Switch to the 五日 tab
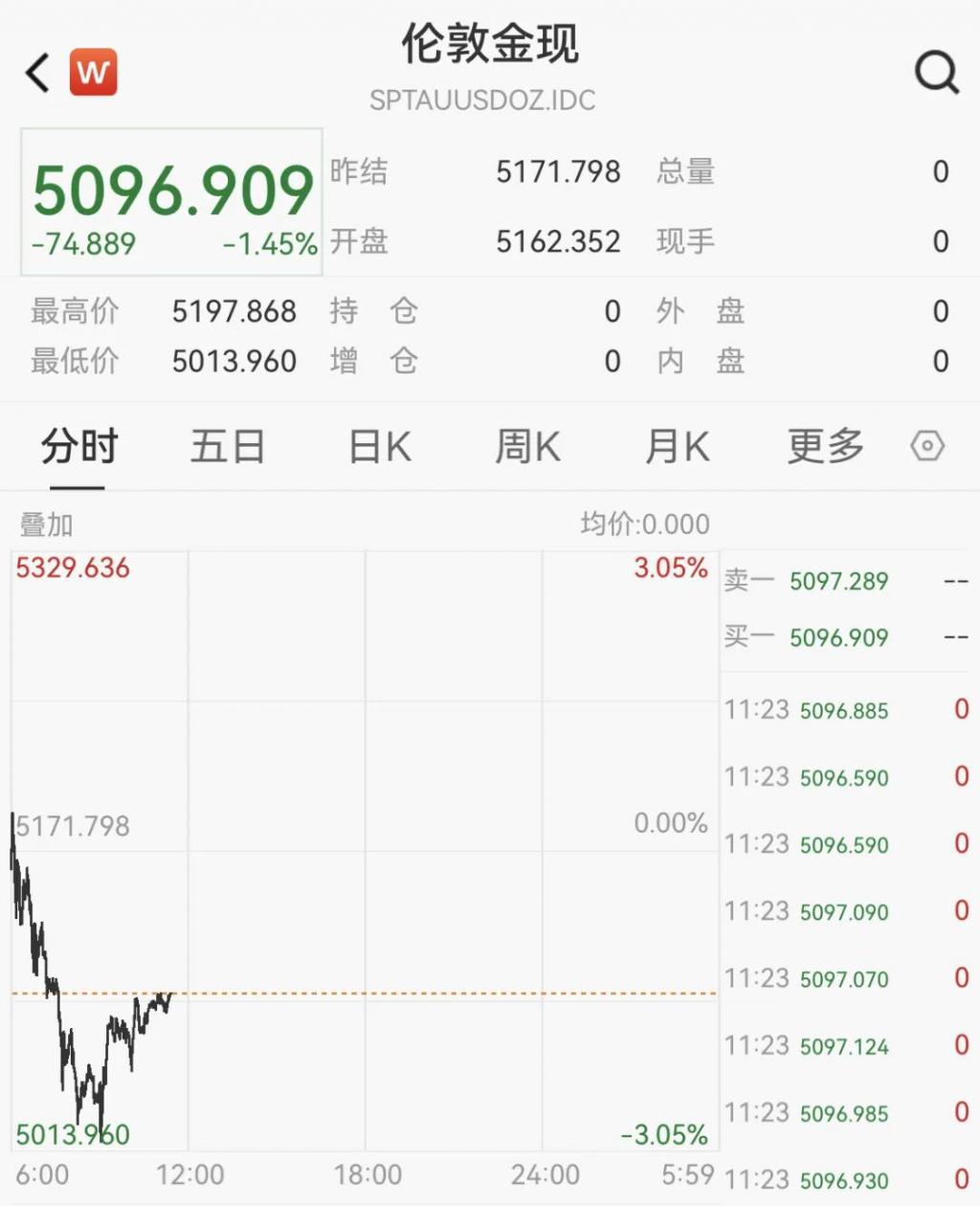The height and width of the screenshot is (1206, 980). coord(228,447)
